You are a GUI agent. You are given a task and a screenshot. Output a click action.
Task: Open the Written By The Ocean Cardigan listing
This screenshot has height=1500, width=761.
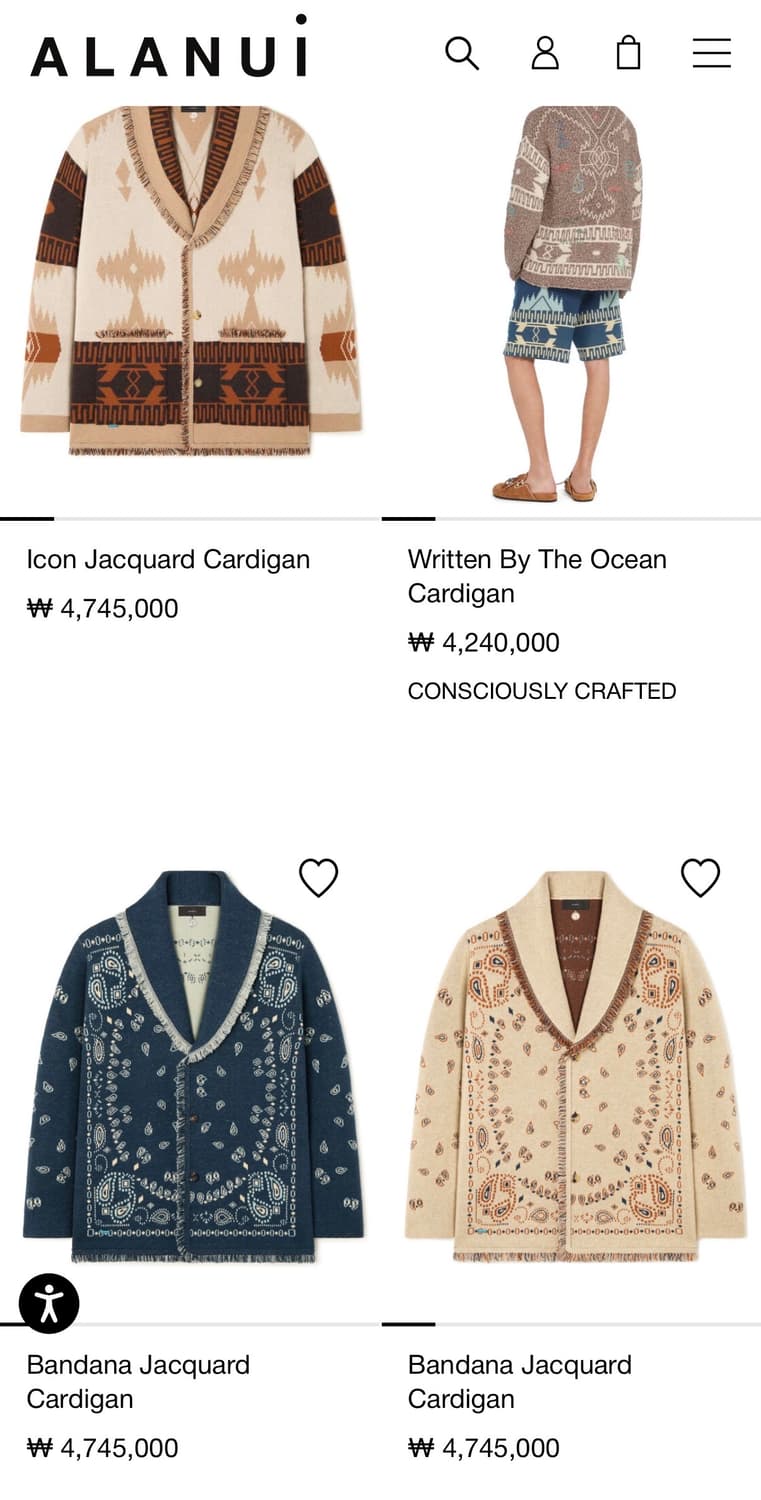tap(537, 576)
